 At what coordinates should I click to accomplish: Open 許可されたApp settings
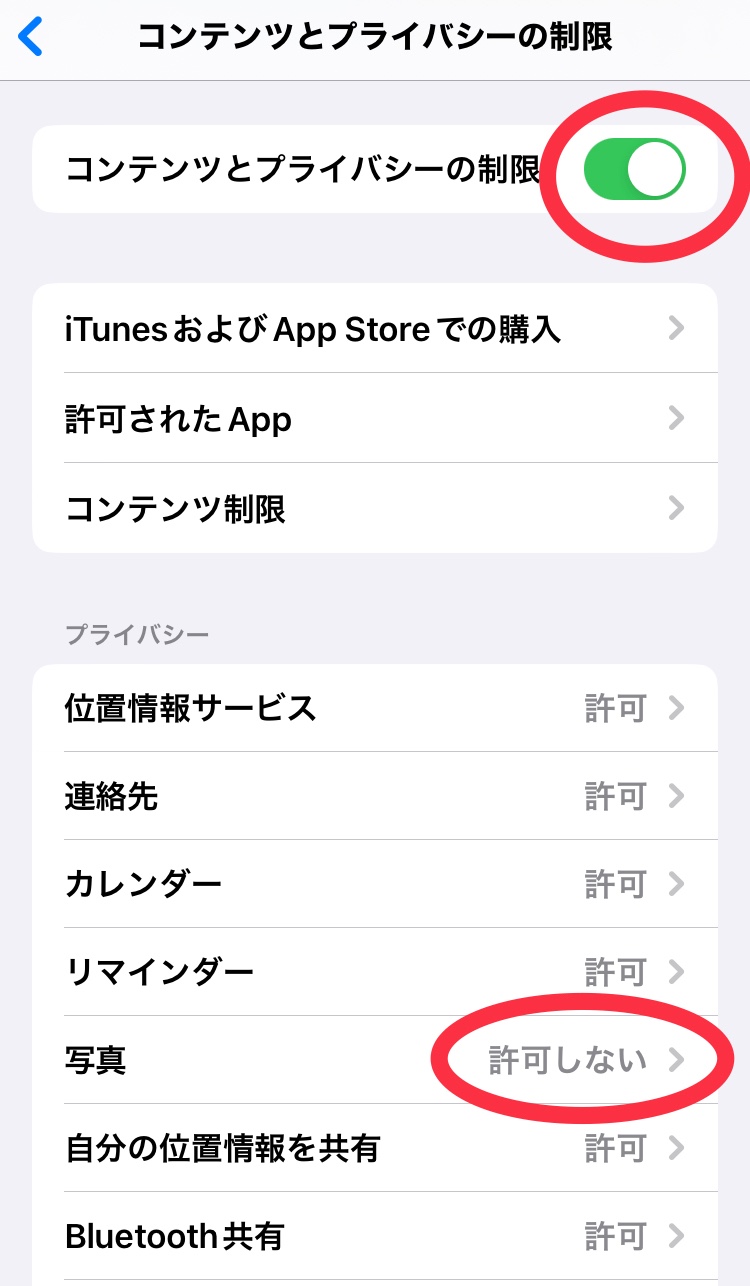375,418
